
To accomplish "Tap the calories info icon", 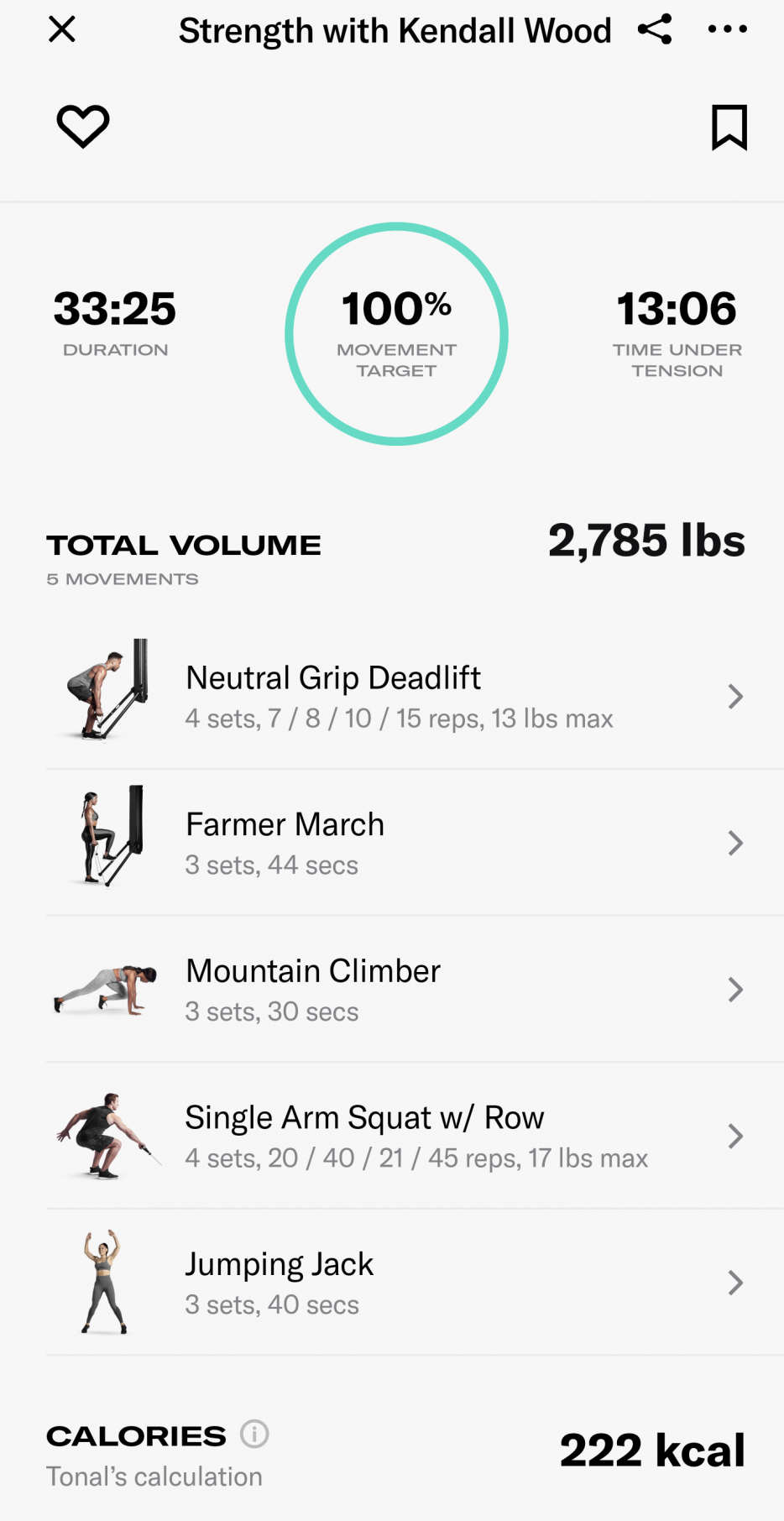I will 254,1434.
